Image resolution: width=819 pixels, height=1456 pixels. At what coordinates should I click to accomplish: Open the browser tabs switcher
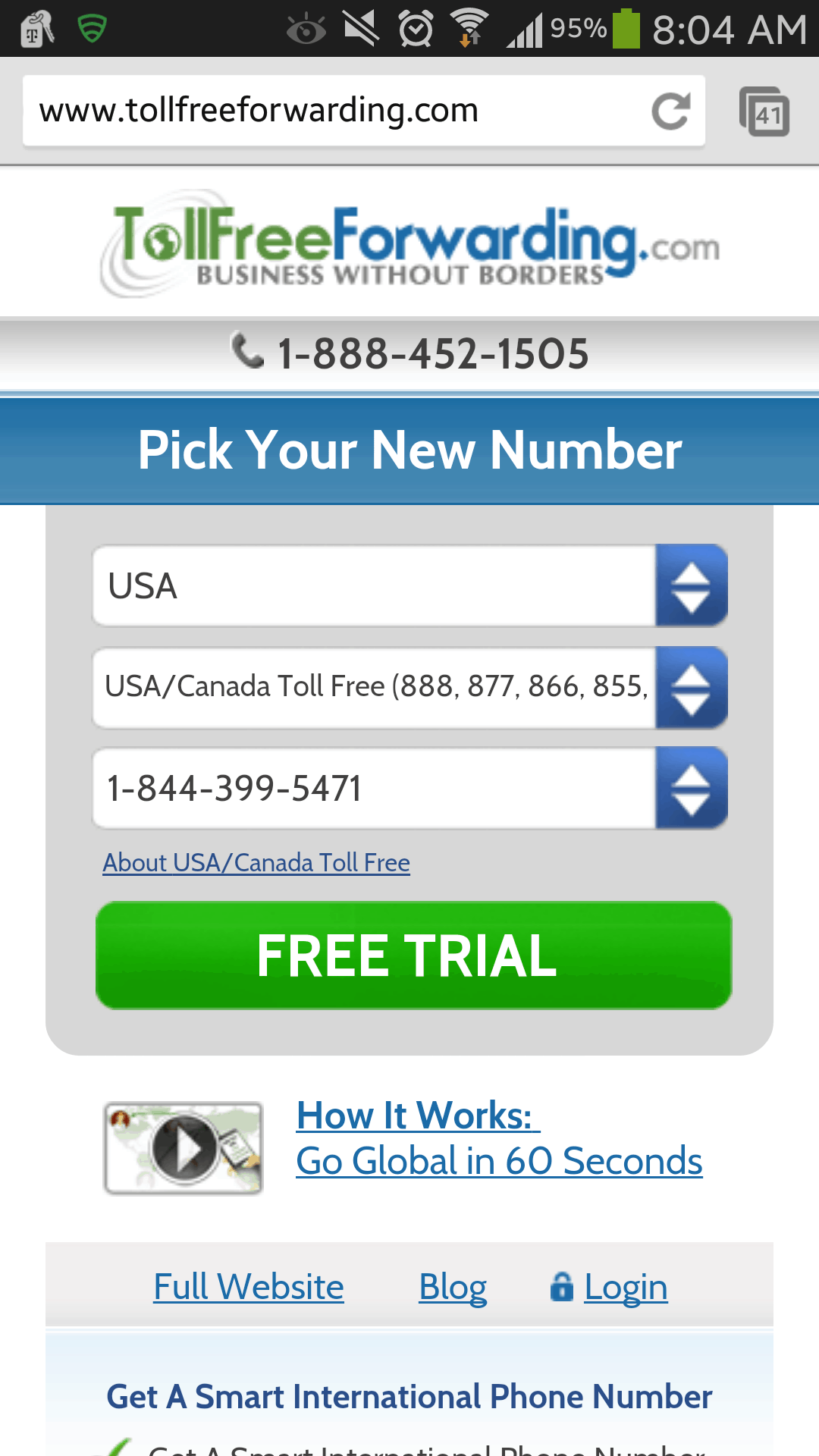pyautogui.click(x=764, y=112)
